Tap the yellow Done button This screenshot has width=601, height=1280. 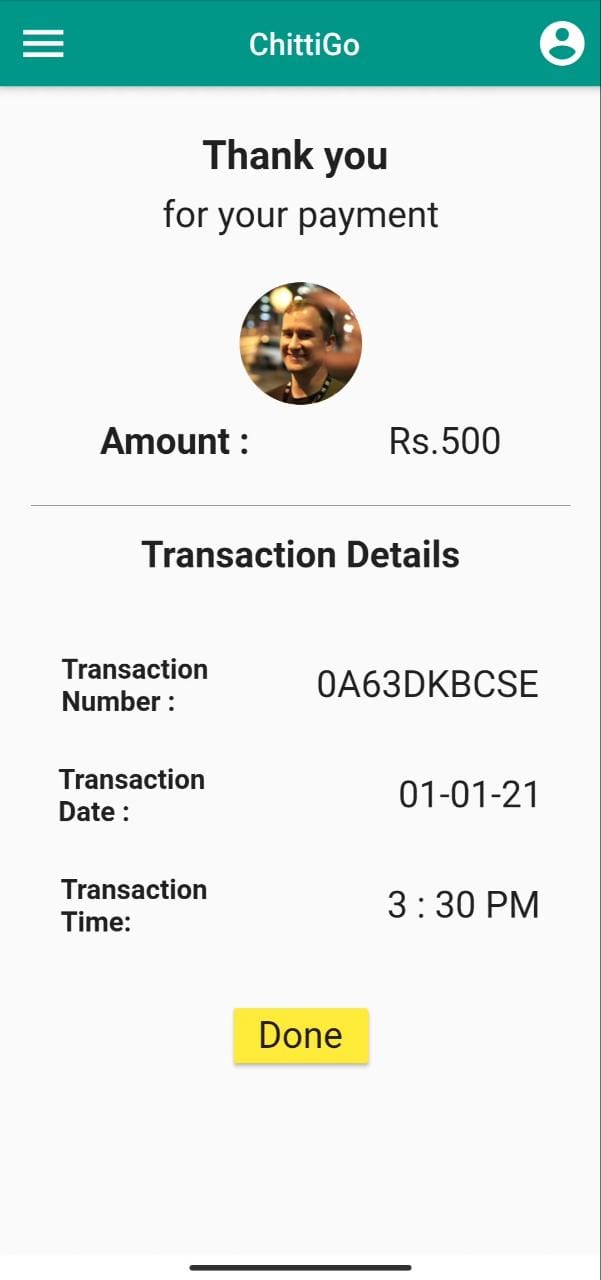(x=301, y=1035)
